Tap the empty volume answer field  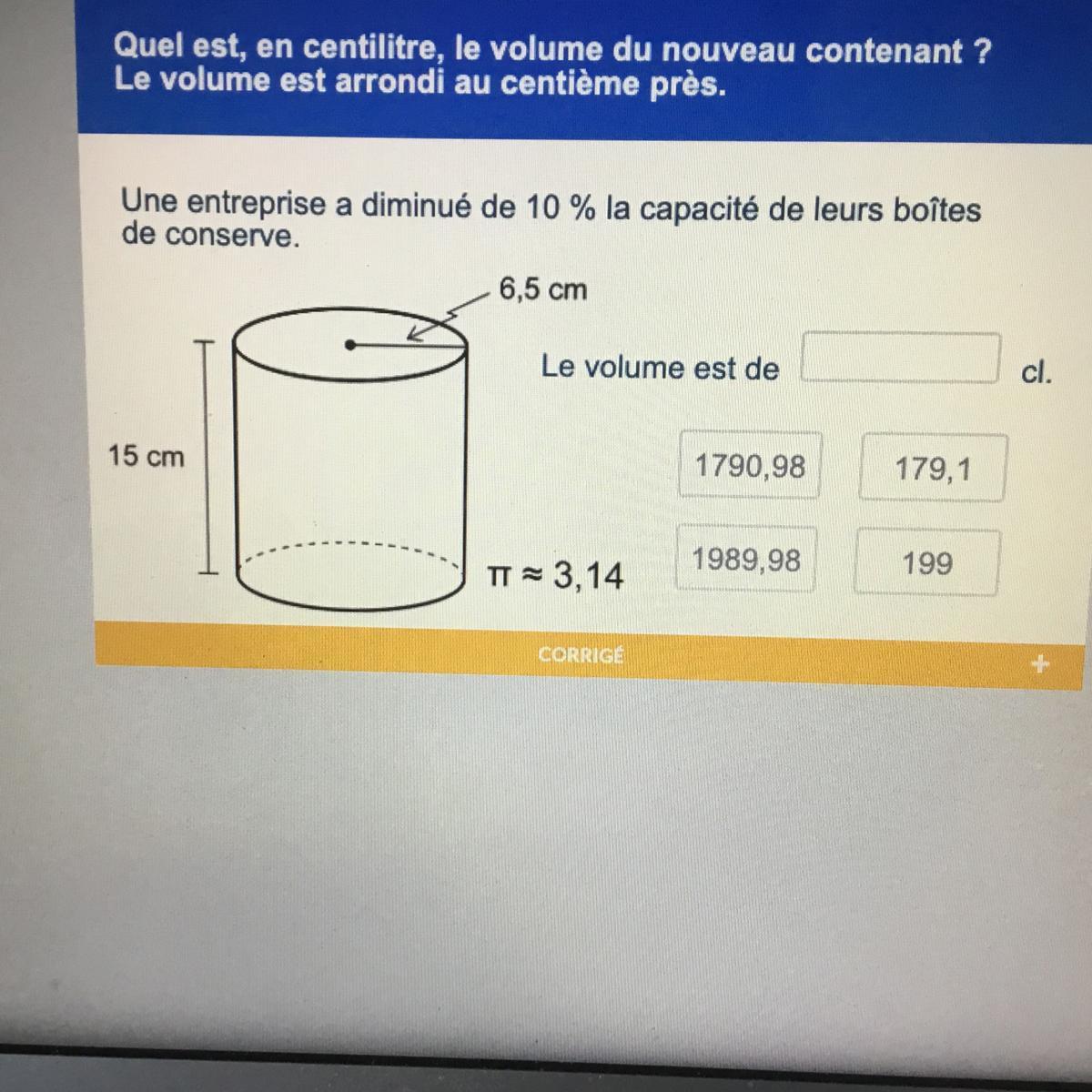pos(900,358)
